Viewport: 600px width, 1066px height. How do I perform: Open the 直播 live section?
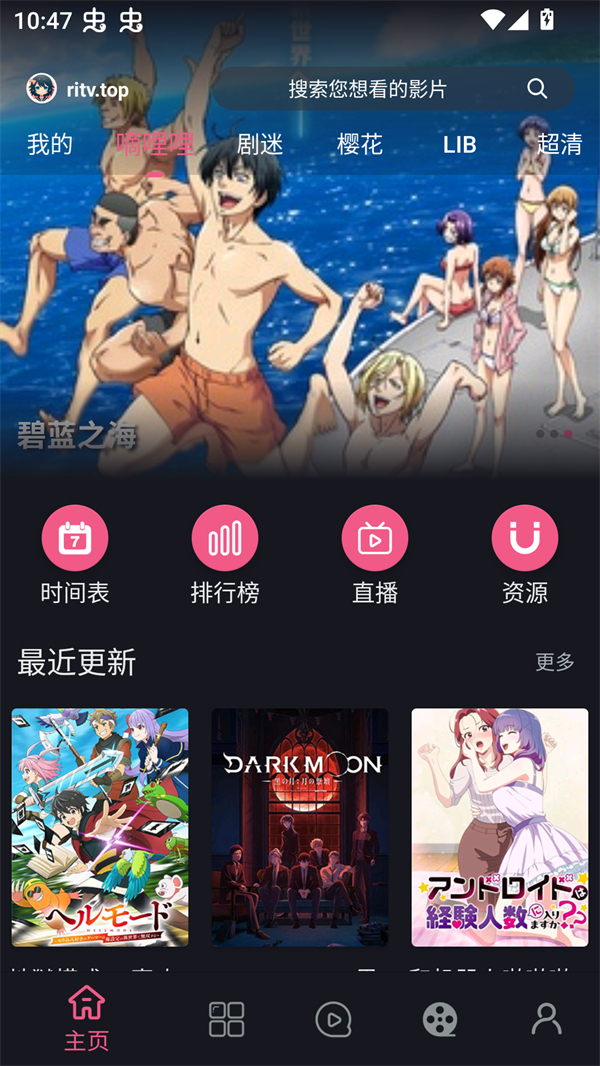pyautogui.click(x=375, y=555)
